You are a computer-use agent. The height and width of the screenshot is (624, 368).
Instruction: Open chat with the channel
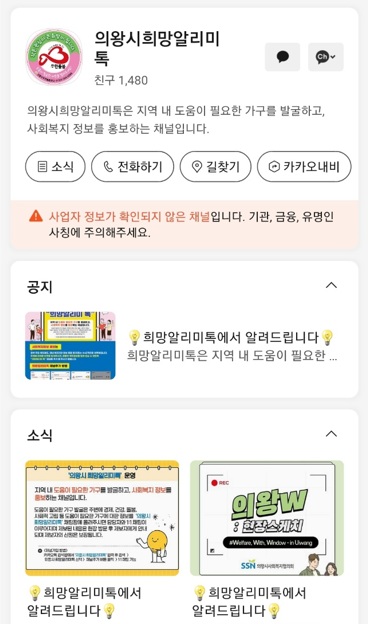(x=282, y=57)
